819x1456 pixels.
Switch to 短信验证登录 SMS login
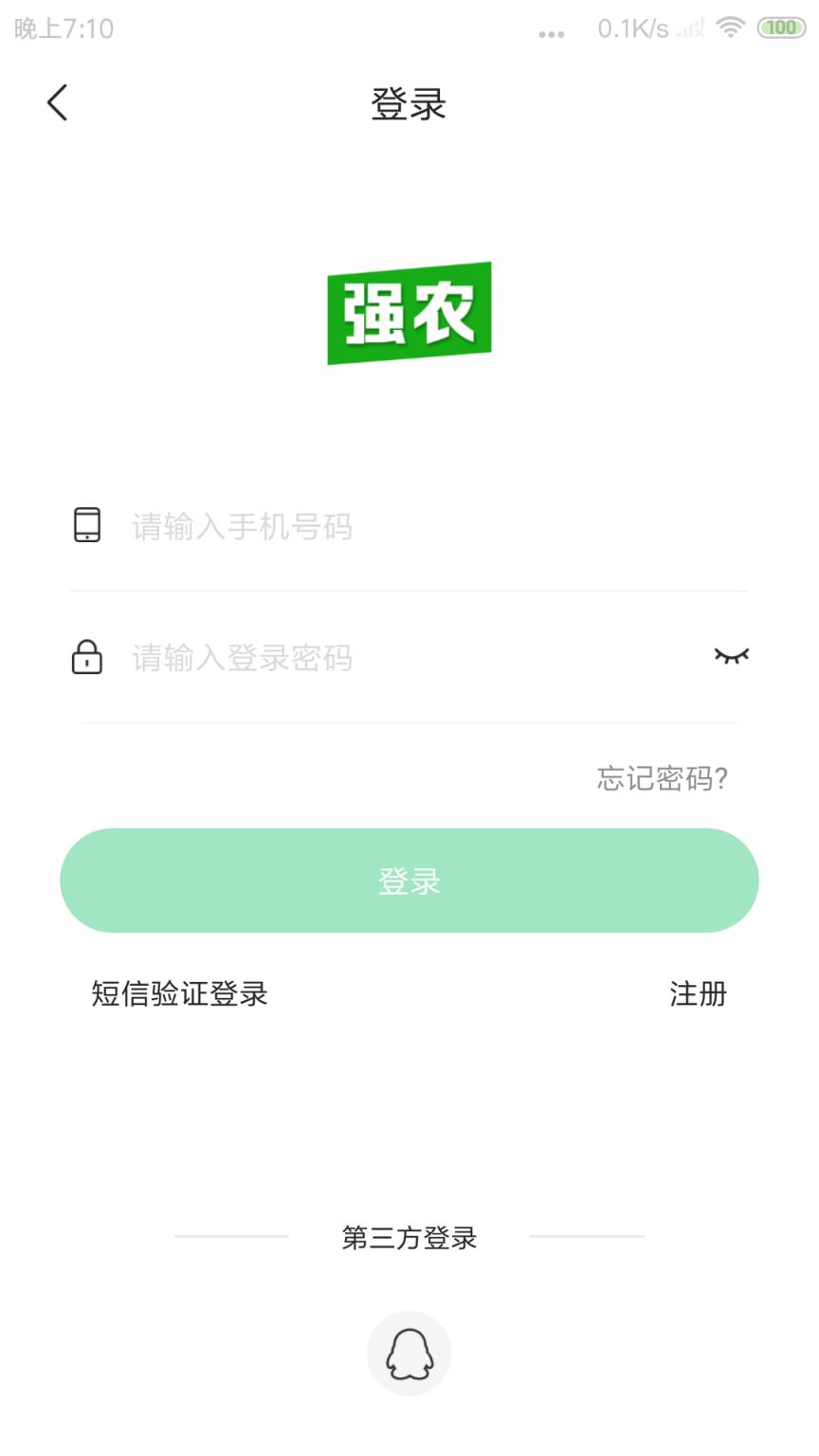(178, 994)
